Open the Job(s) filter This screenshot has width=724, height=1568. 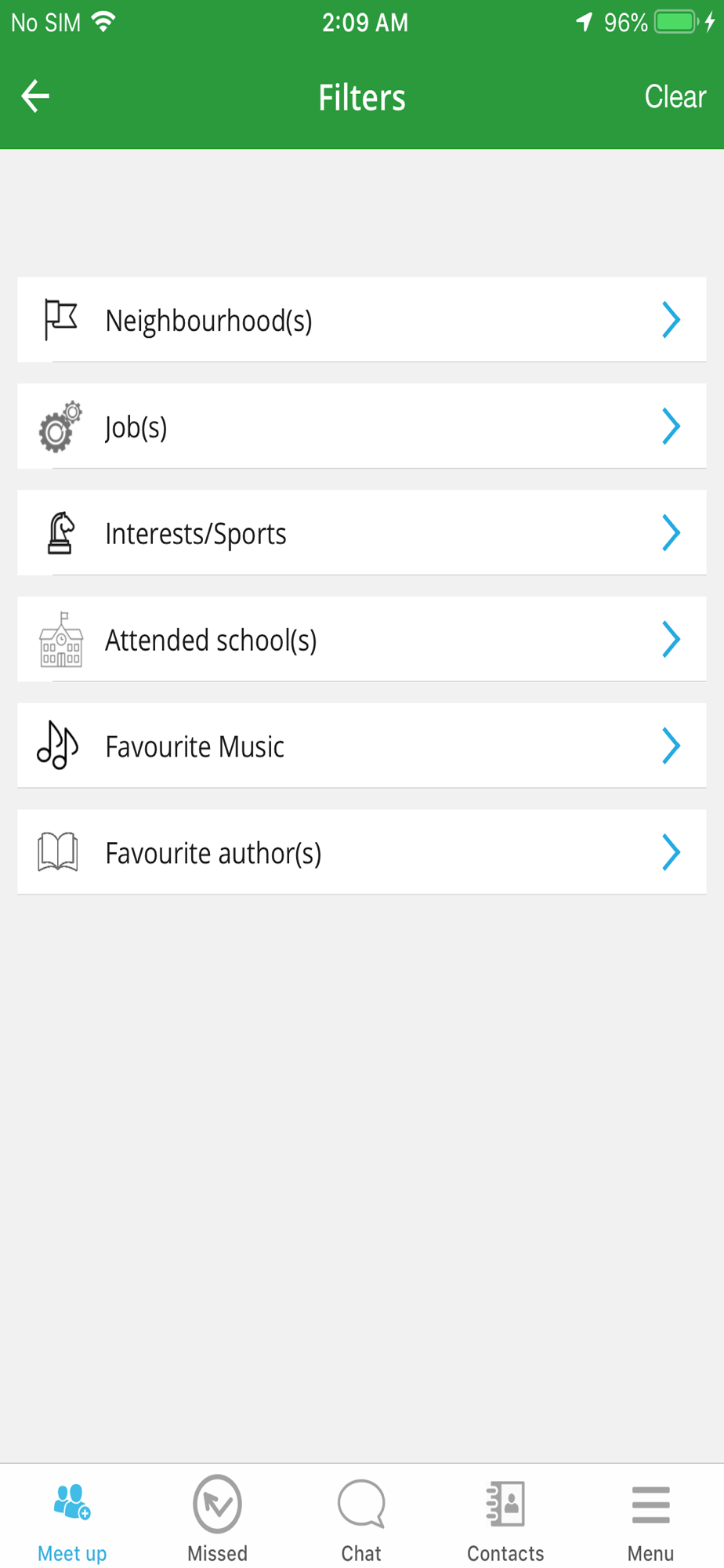362,426
